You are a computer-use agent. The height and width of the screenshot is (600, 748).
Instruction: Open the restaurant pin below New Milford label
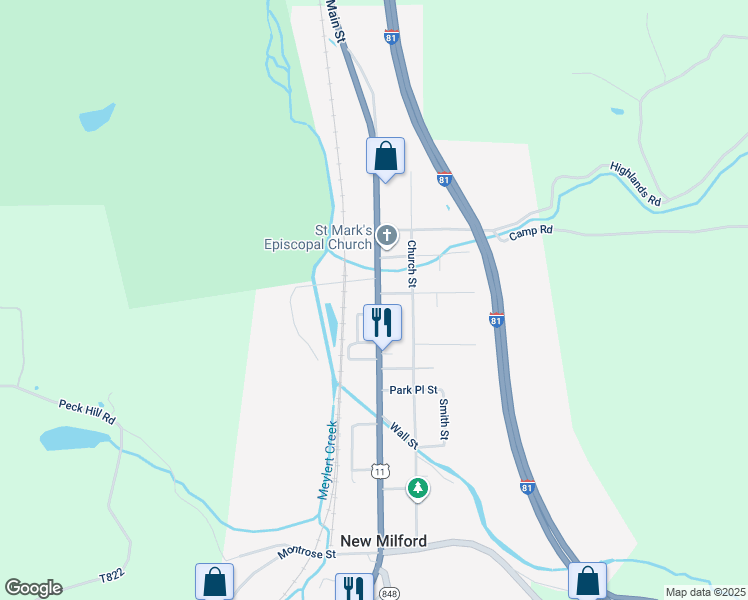353,588
